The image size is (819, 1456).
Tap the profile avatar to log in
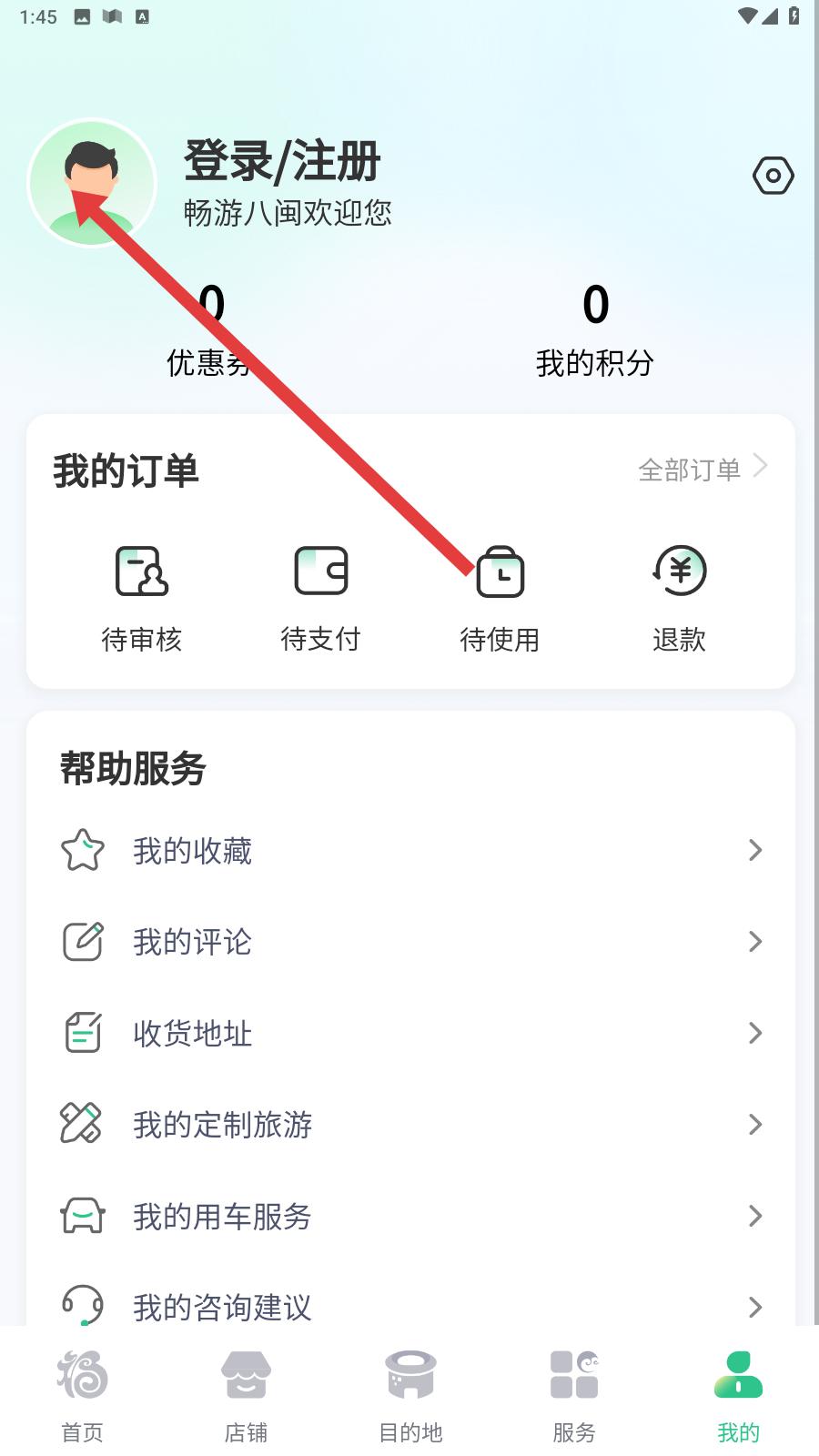92,183
